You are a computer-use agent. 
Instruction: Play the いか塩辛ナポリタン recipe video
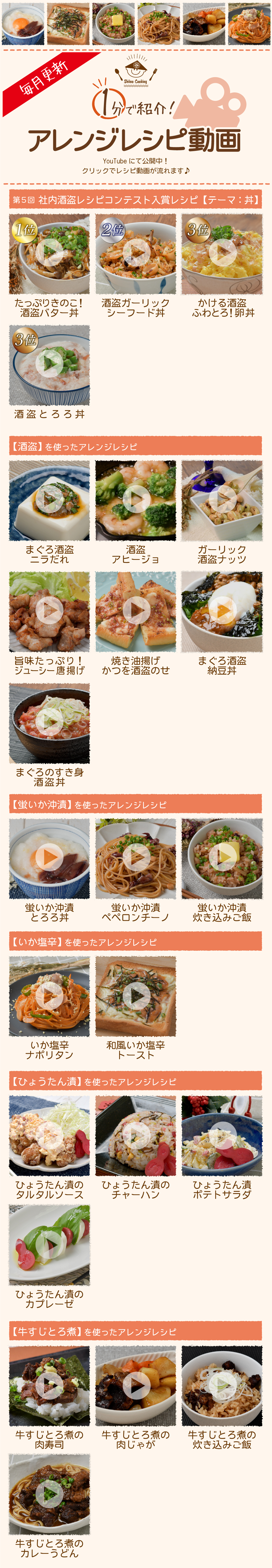tap(49, 995)
